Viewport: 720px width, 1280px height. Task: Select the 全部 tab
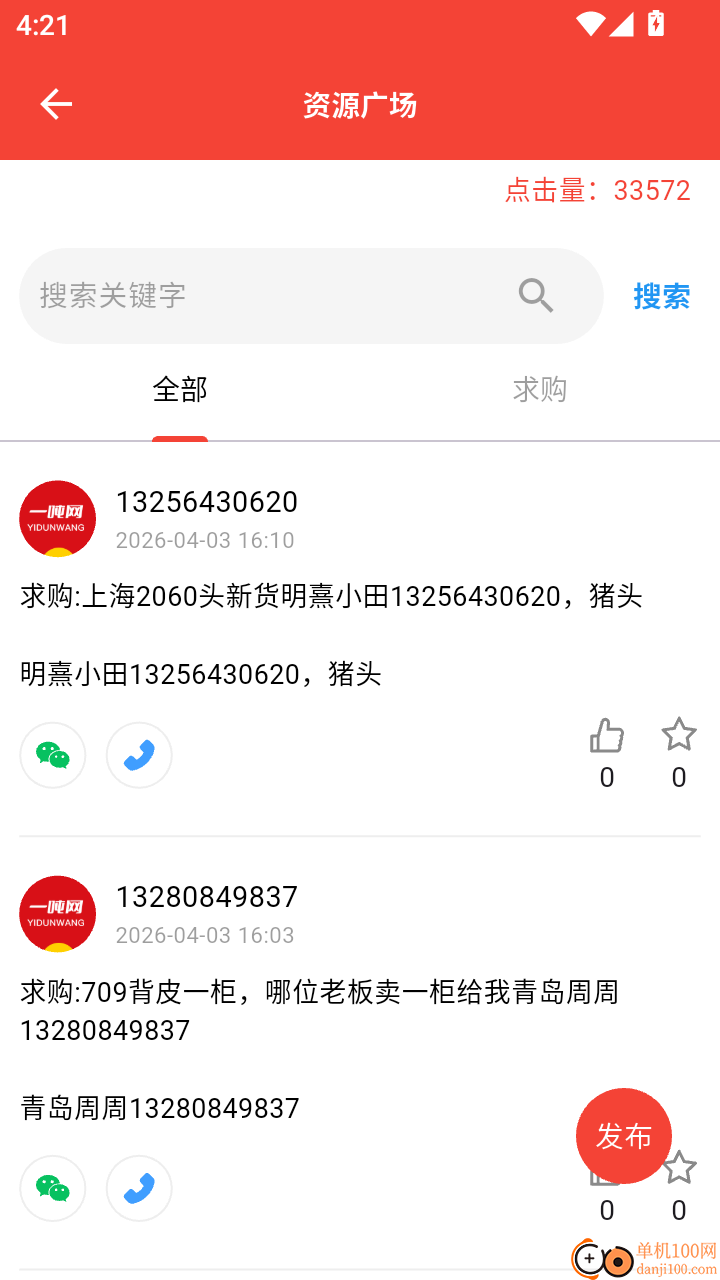(x=180, y=390)
